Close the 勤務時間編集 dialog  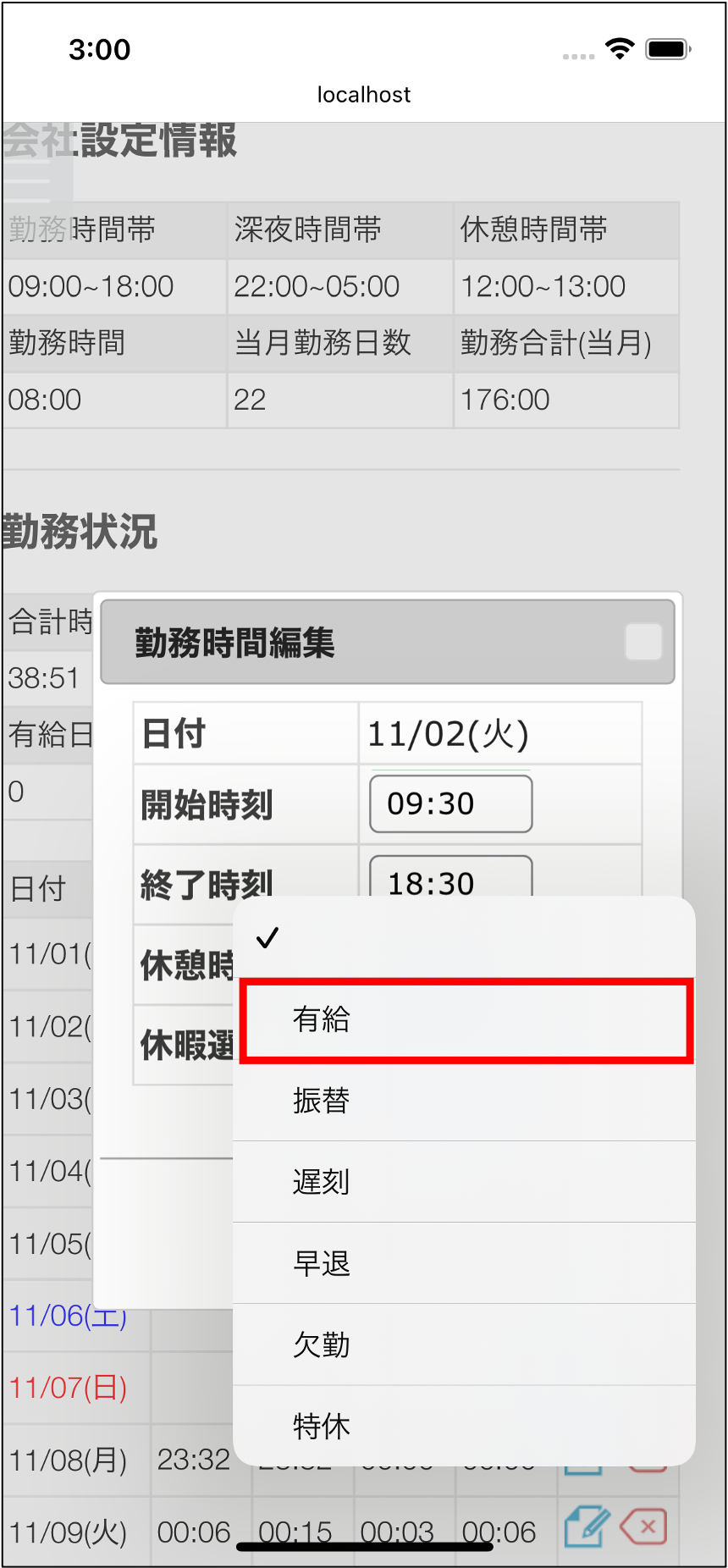click(x=643, y=642)
